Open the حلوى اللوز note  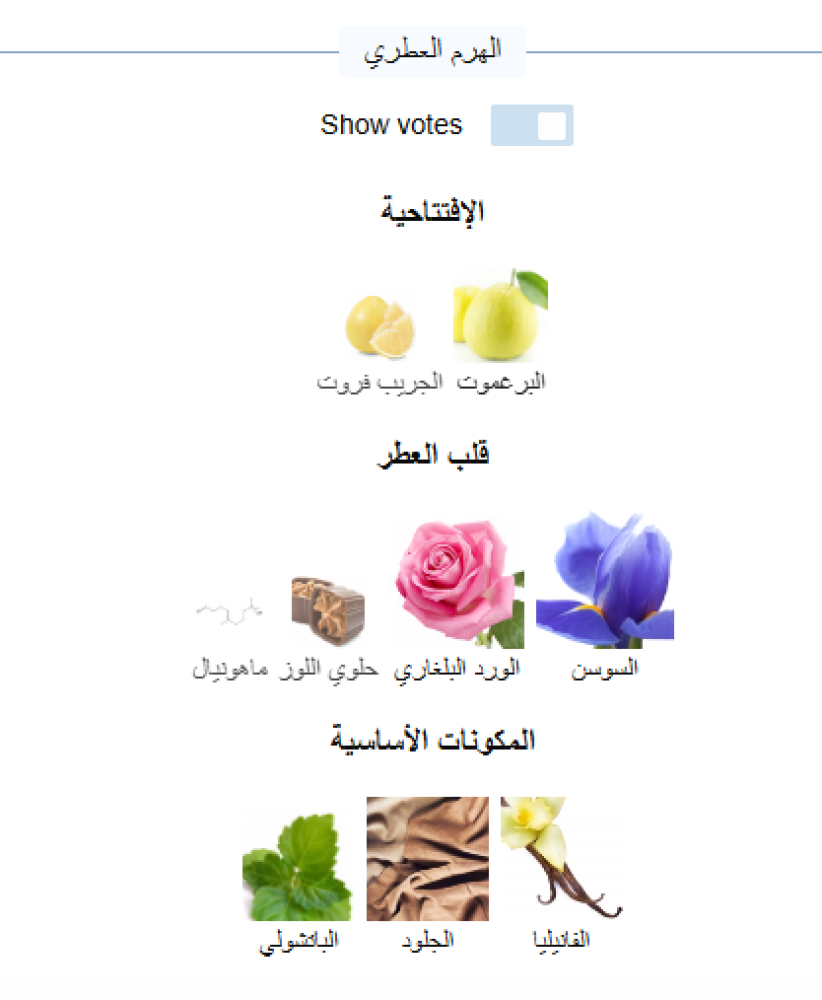click(x=327, y=609)
